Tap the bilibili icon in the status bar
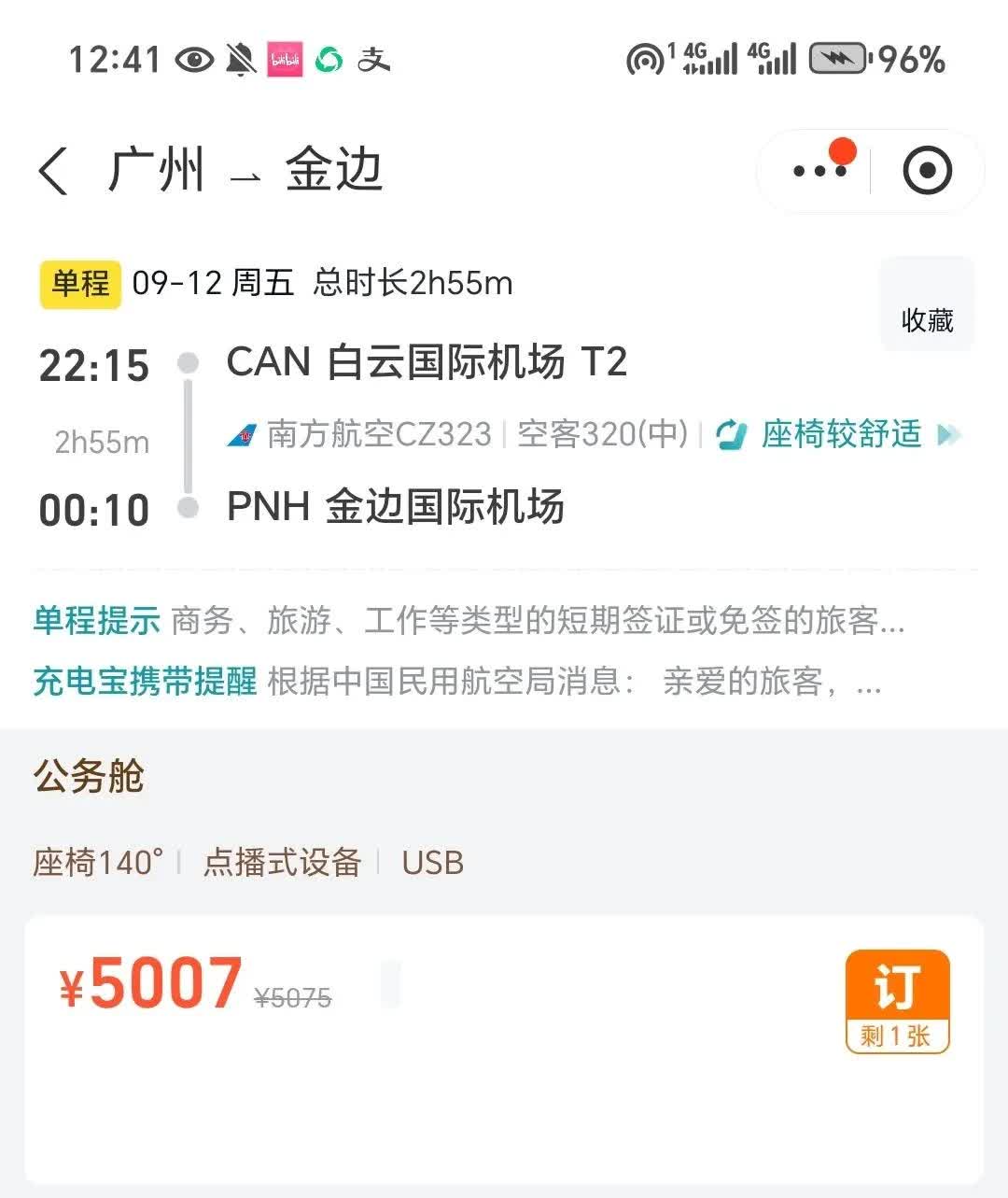This screenshot has height=1198, width=1008. coord(285,60)
